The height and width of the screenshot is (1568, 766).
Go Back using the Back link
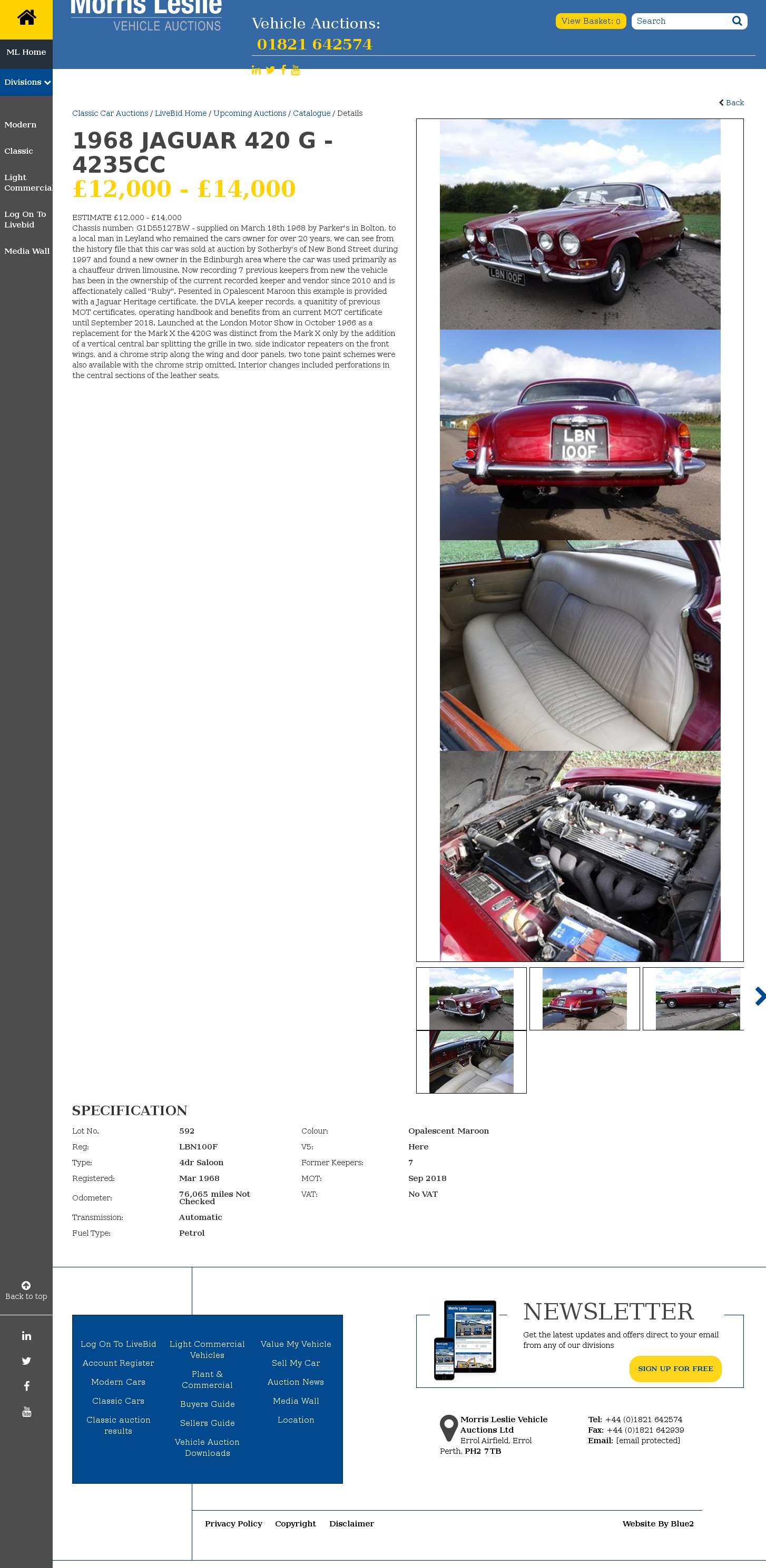click(732, 102)
